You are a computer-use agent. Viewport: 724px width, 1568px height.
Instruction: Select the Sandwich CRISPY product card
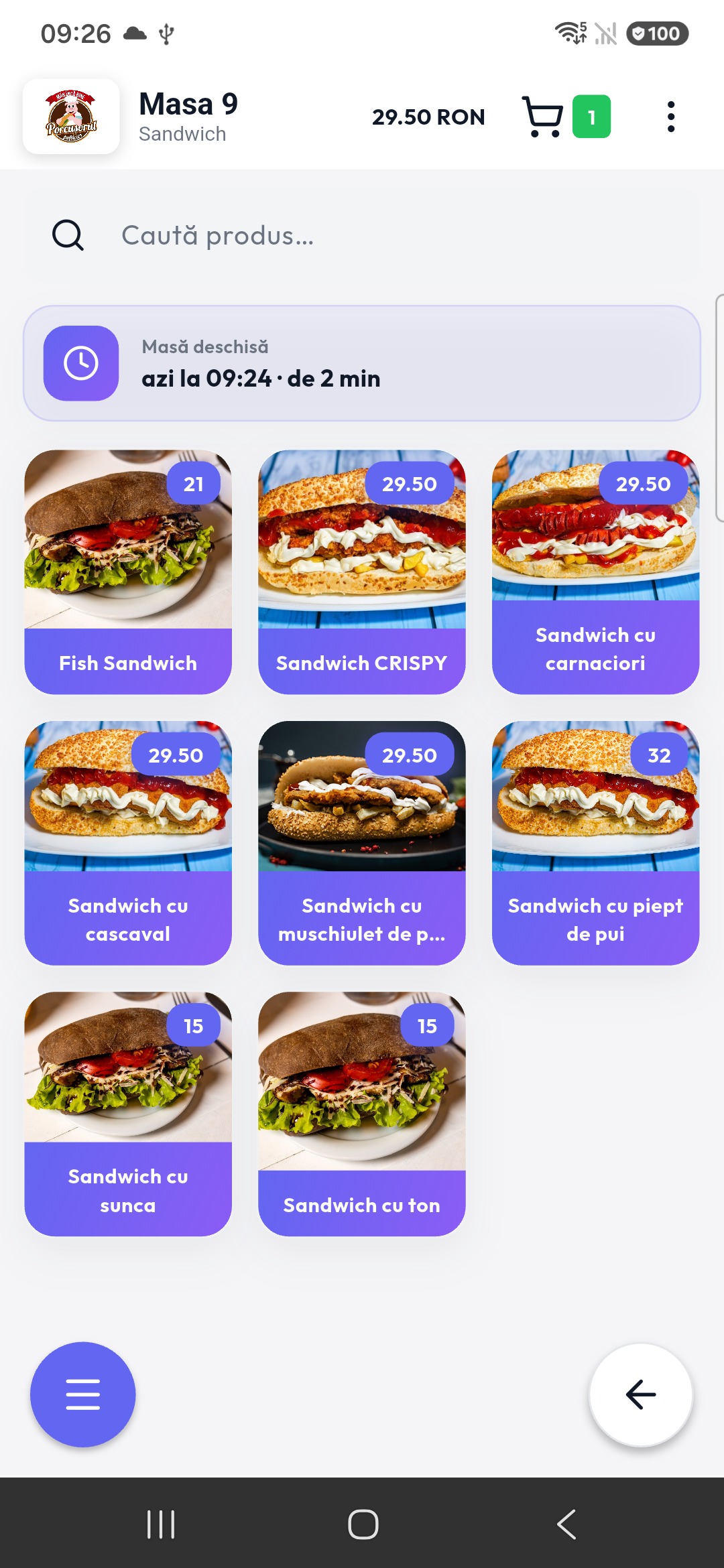pos(362,572)
